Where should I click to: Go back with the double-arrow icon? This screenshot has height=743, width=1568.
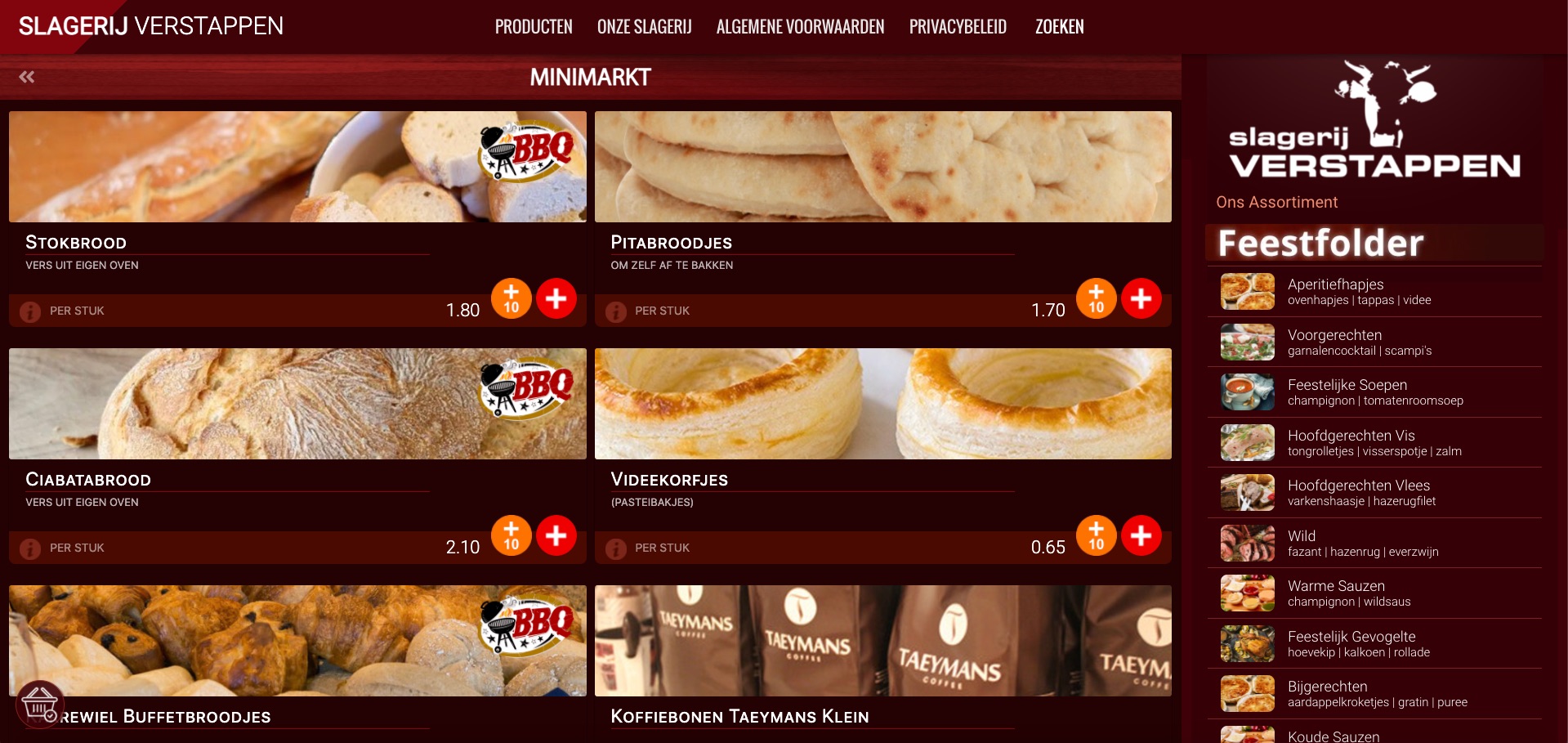(27, 77)
